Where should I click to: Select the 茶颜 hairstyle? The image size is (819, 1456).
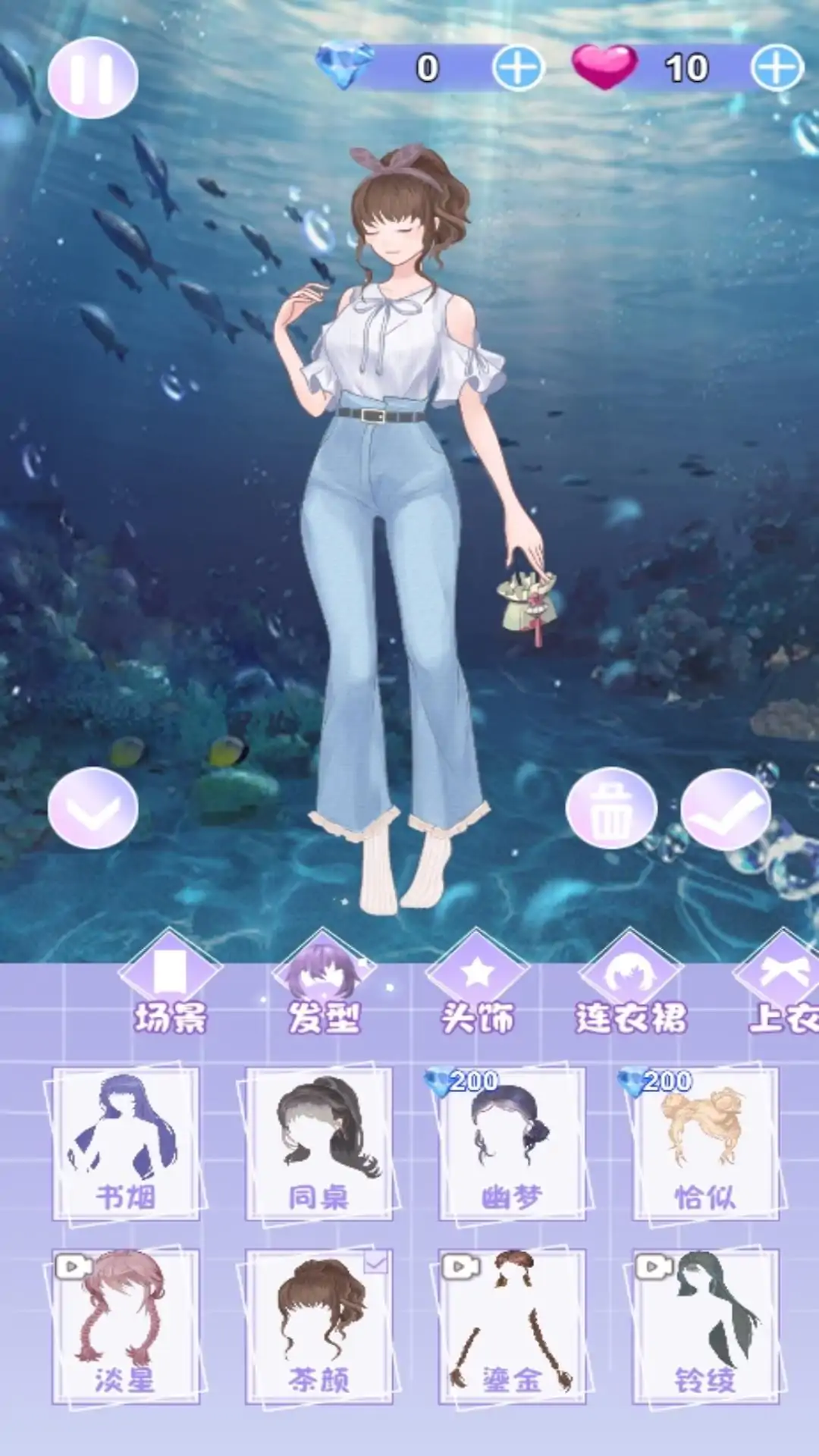pyautogui.click(x=318, y=1326)
